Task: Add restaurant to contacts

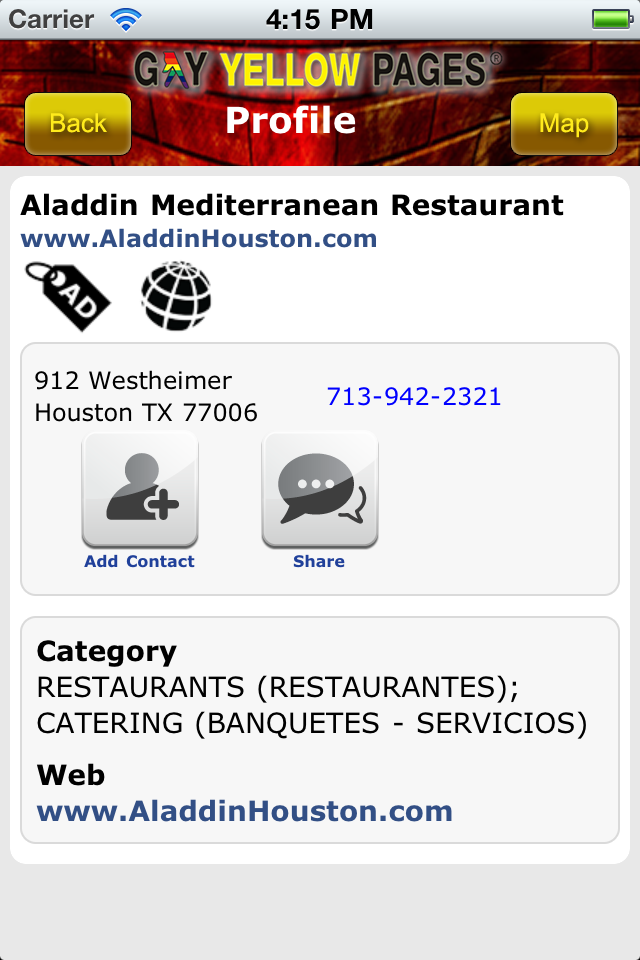Action: click(140, 491)
